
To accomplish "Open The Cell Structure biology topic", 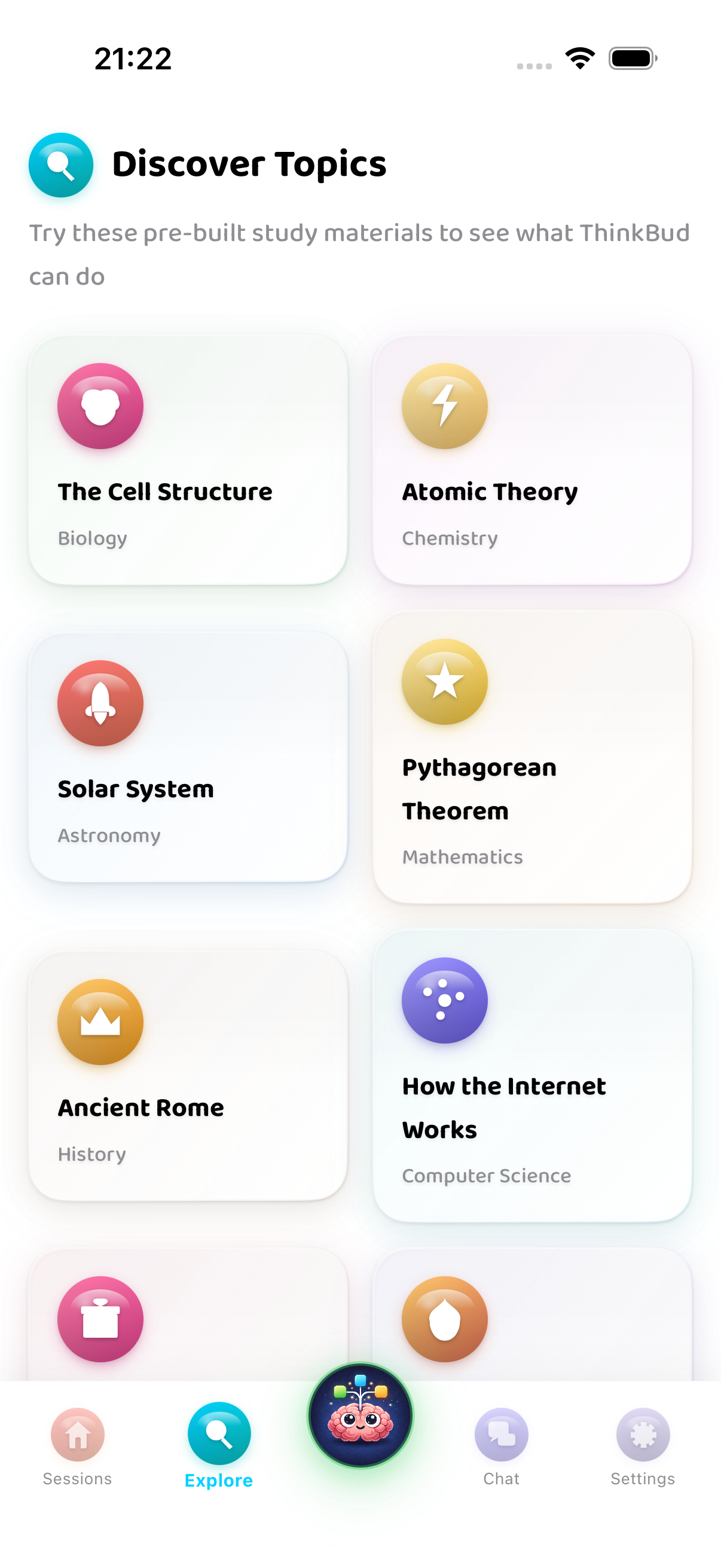I will coord(188,459).
